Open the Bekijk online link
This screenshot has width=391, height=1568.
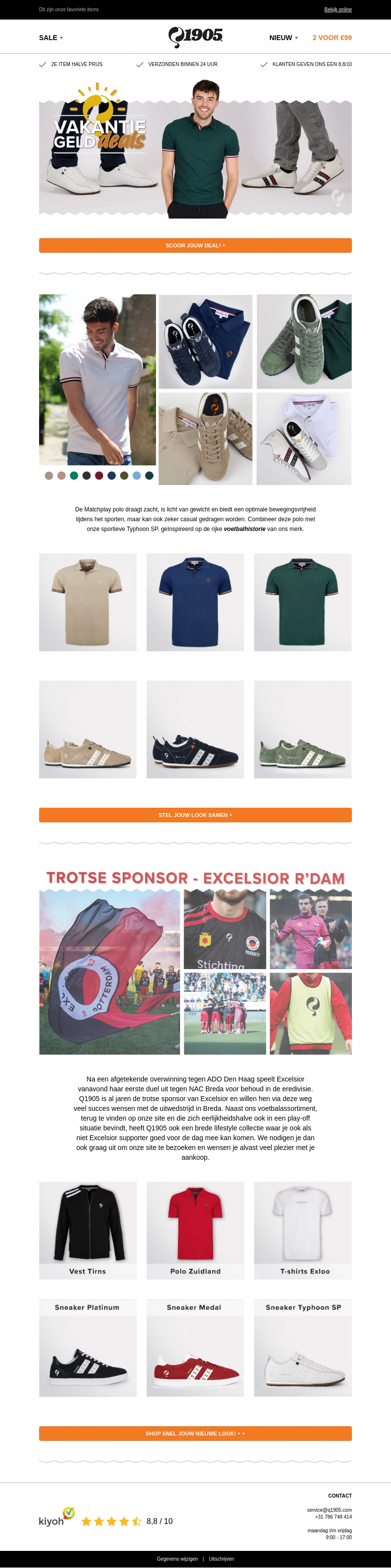[338, 10]
